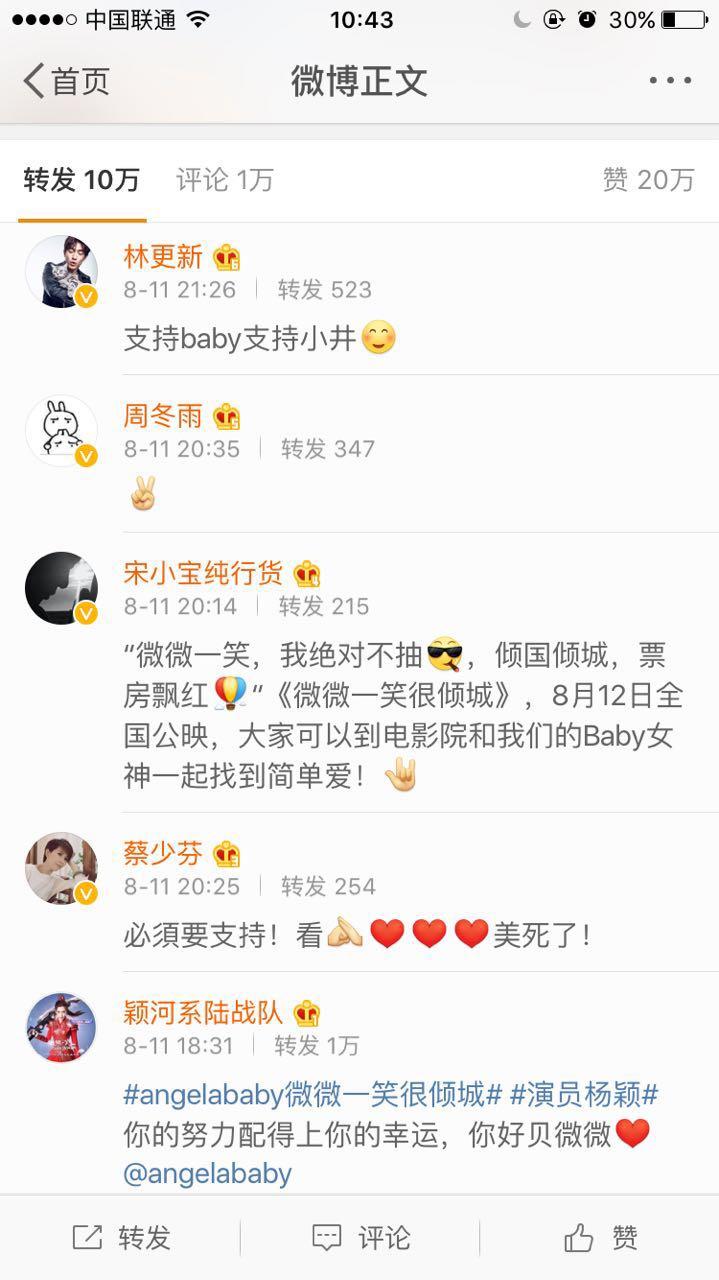This screenshot has height=1280, width=719.
Task: Go back to 首页
Action: tap(66, 81)
